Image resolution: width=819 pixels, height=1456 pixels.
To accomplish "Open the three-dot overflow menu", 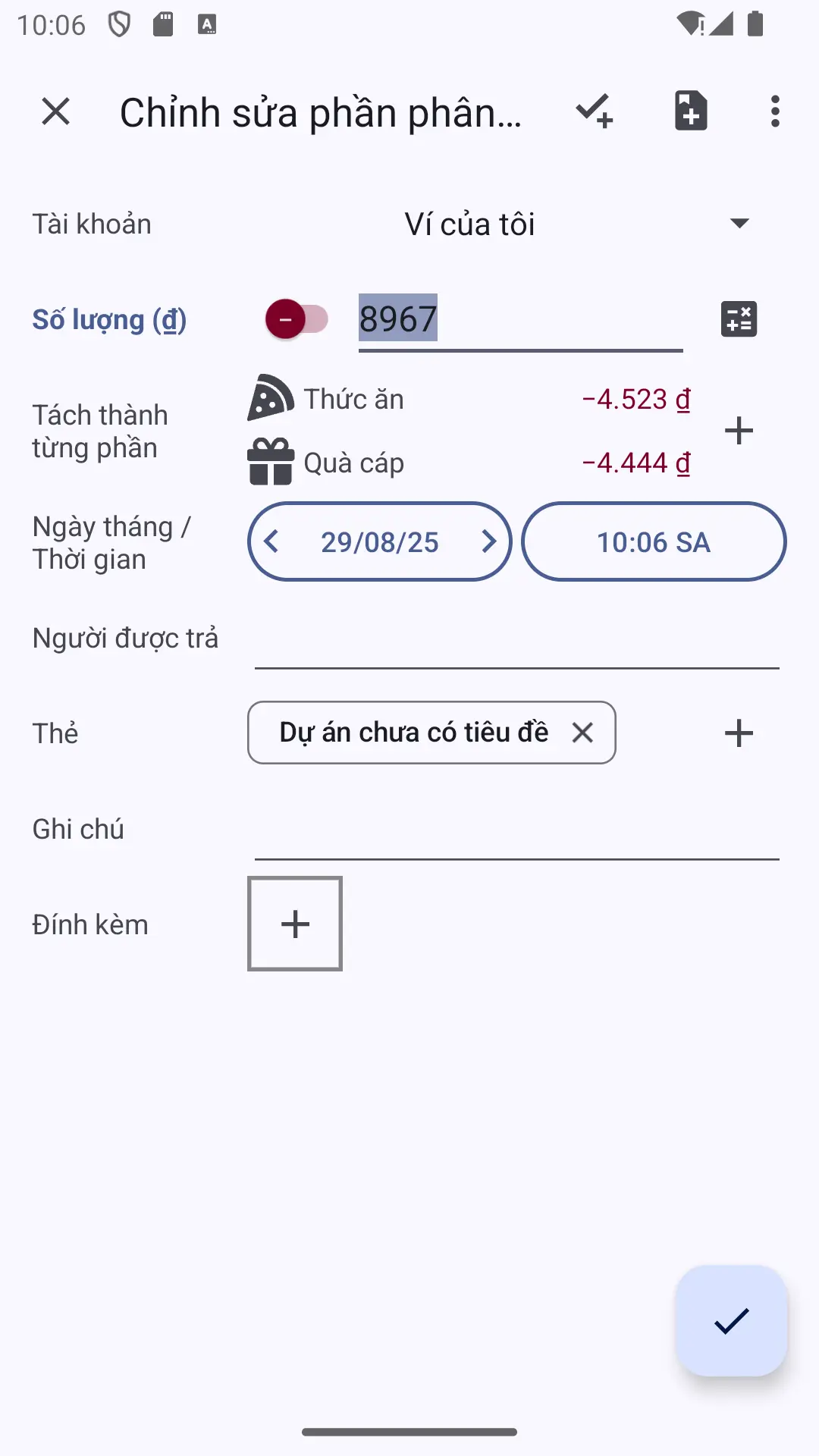I will pyautogui.click(x=774, y=111).
